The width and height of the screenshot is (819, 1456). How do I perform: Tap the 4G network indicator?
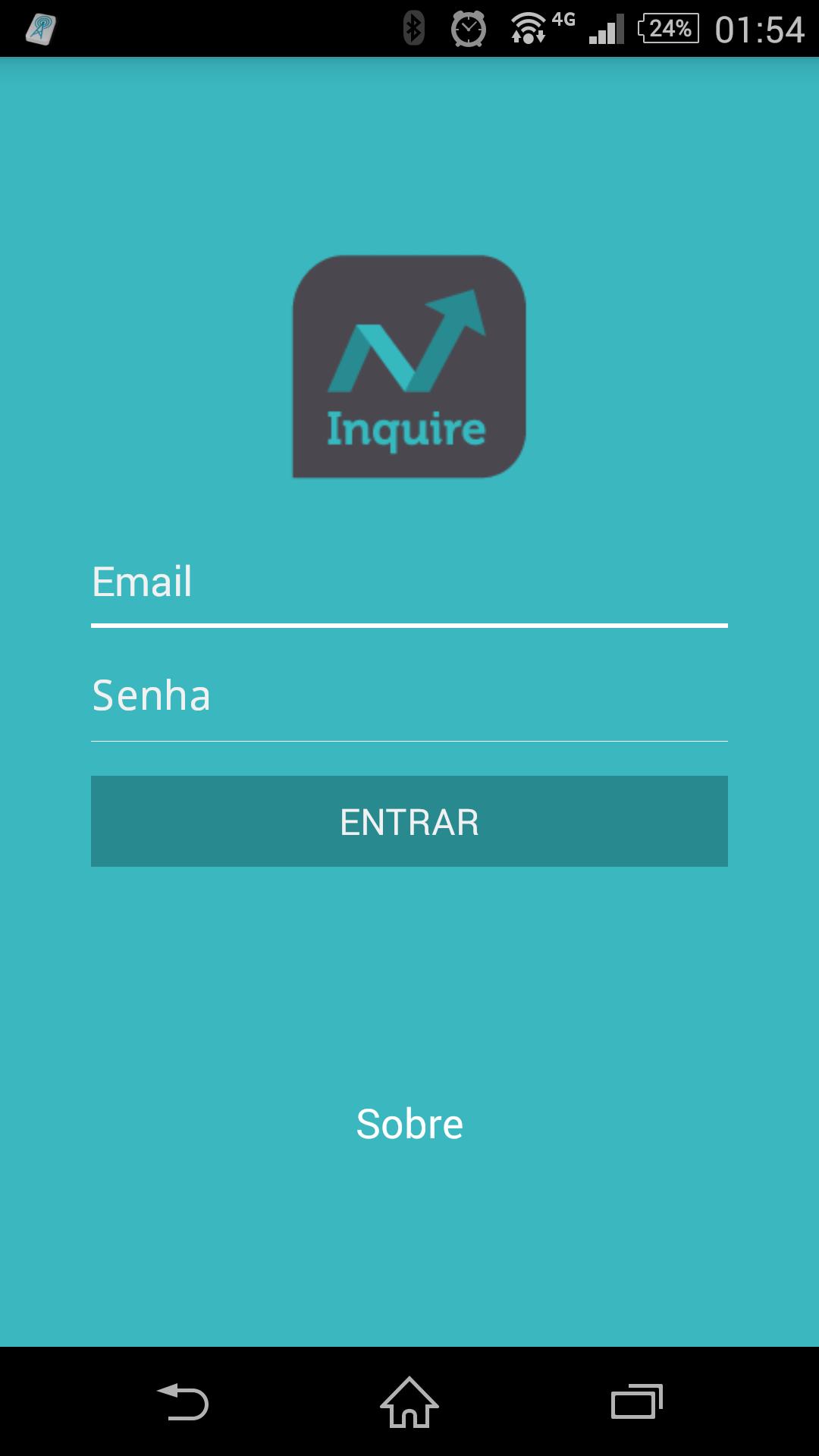pos(564,21)
